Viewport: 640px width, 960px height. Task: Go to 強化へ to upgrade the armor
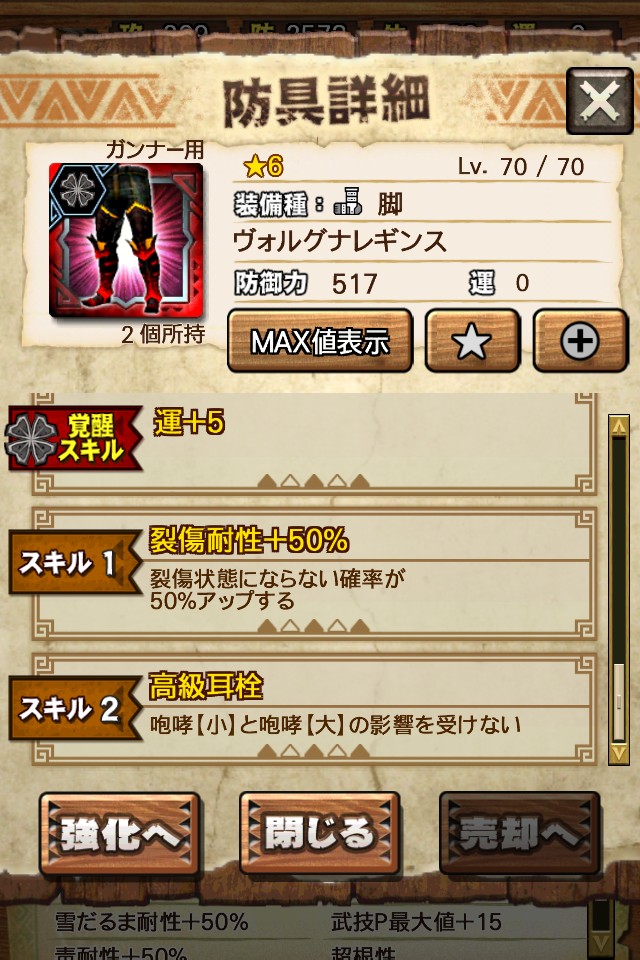(x=120, y=833)
